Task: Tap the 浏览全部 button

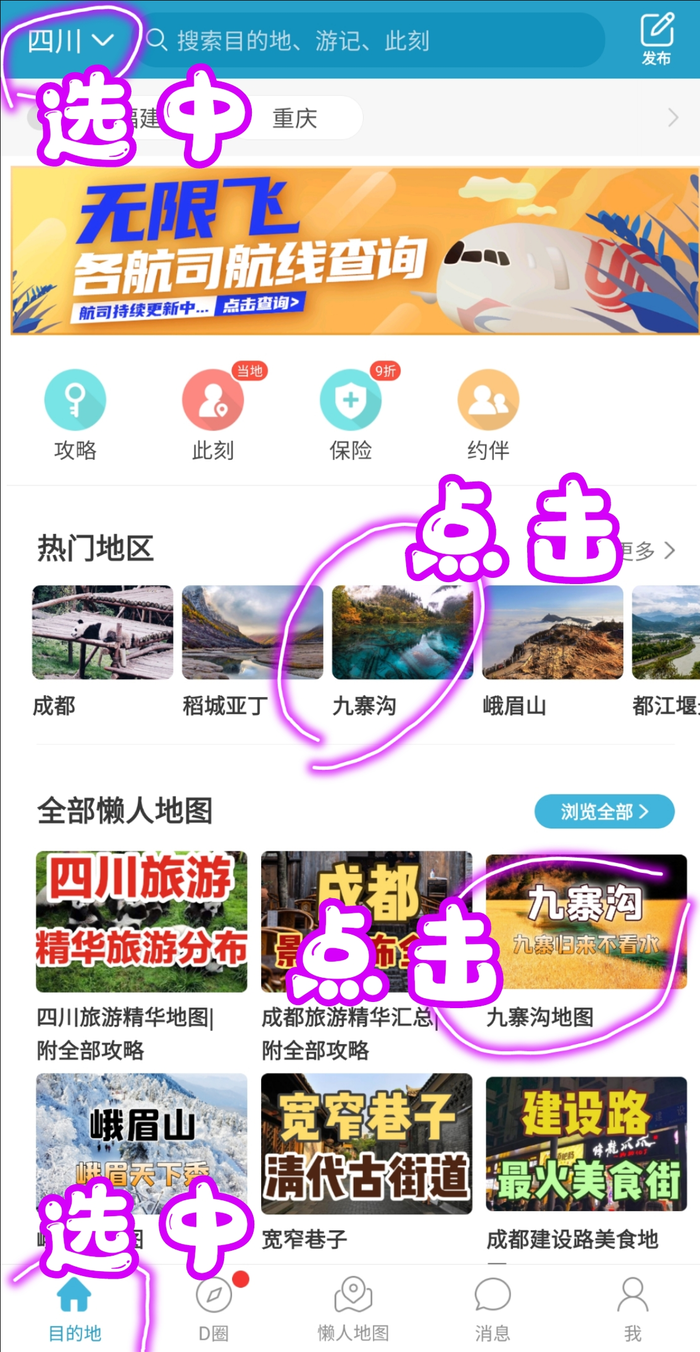Action: [x=604, y=811]
